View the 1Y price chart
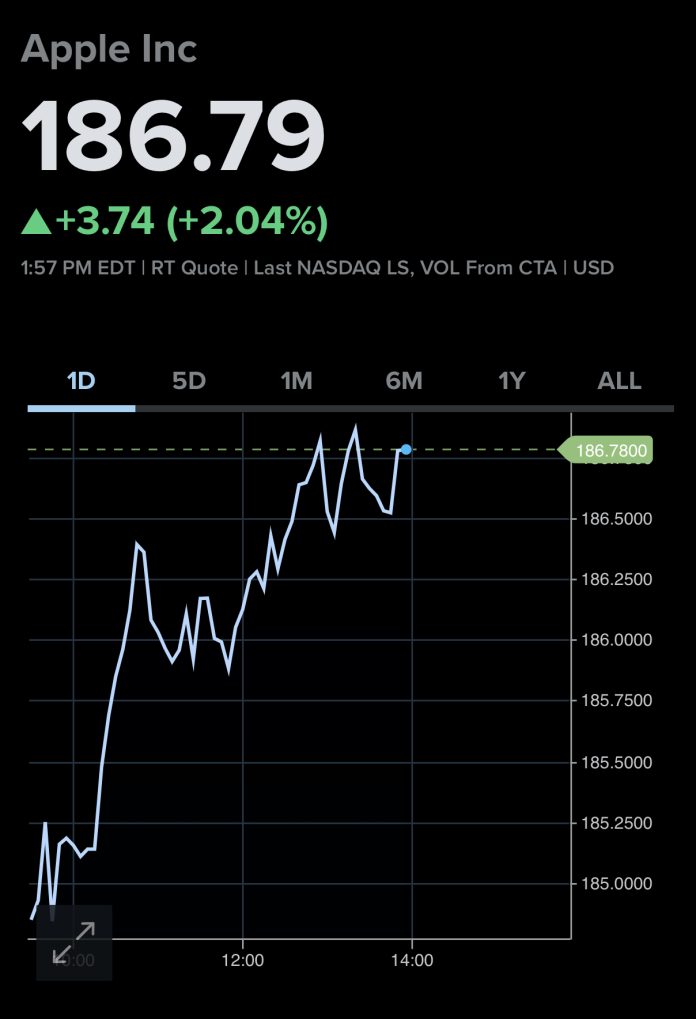This screenshot has height=1019, width=696. coord(512,381)
